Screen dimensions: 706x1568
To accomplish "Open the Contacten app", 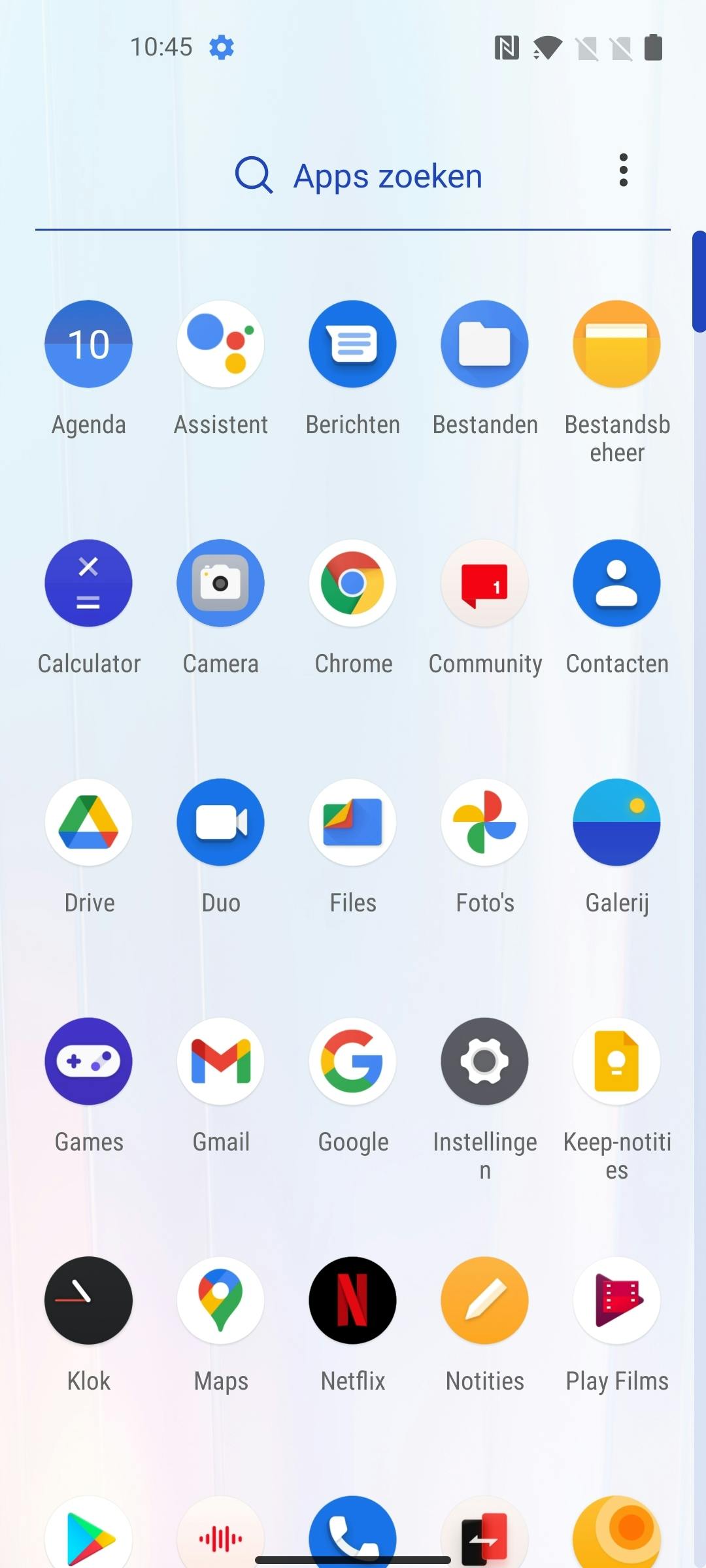I will [616, 583].
